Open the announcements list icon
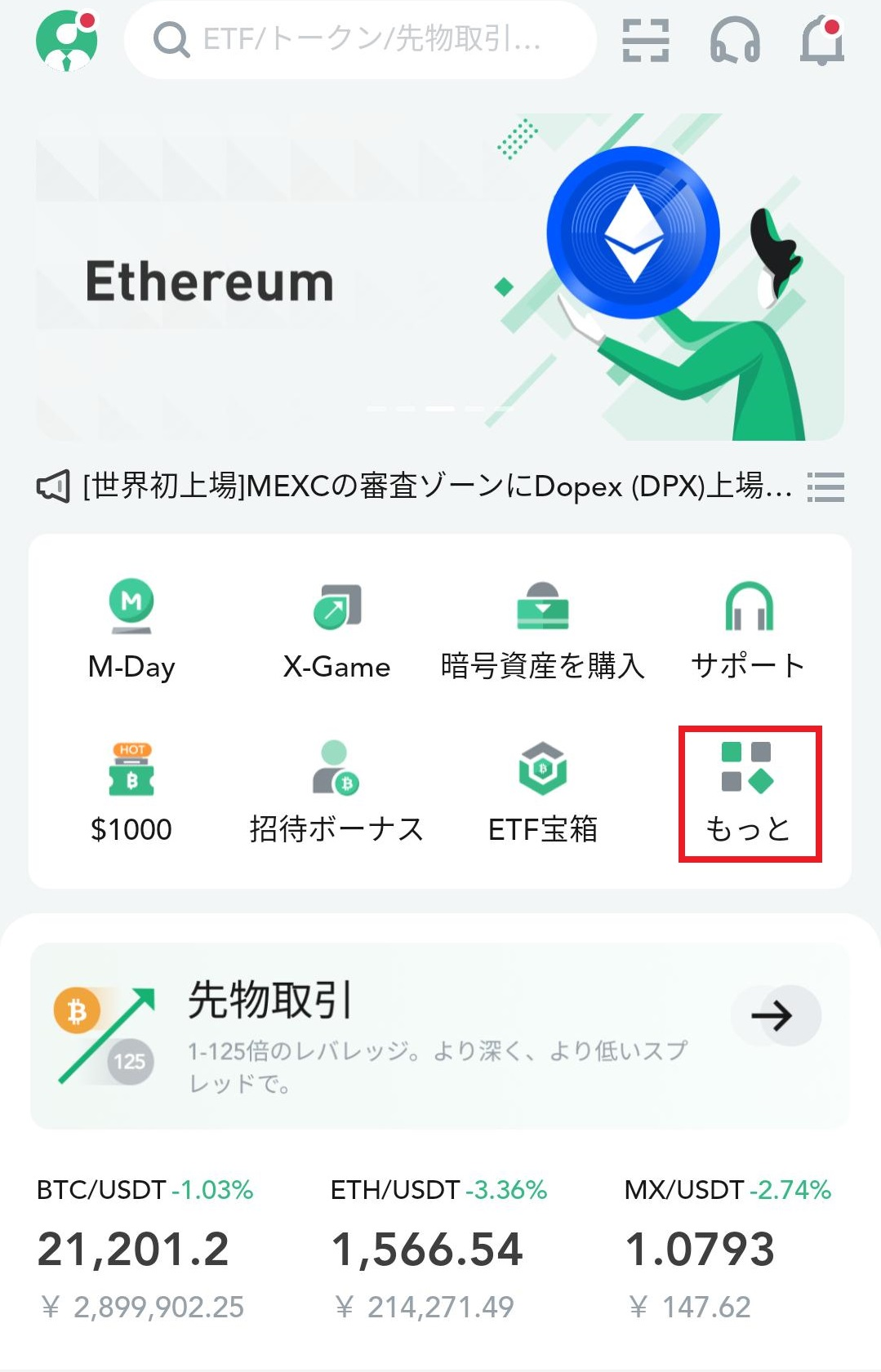Image resolution: width=881 pixels, height=1372 pixels. point(825,487)
